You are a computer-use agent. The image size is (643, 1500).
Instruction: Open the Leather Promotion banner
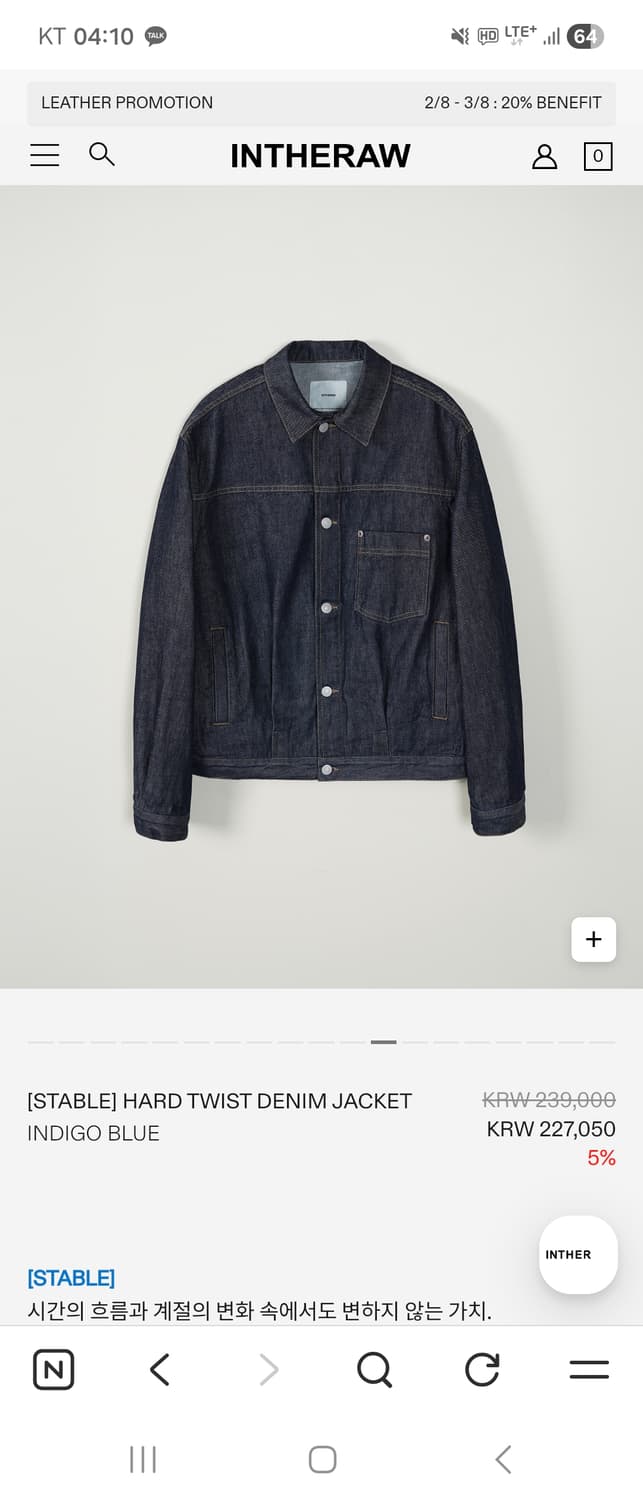click(x=320, y=102)
